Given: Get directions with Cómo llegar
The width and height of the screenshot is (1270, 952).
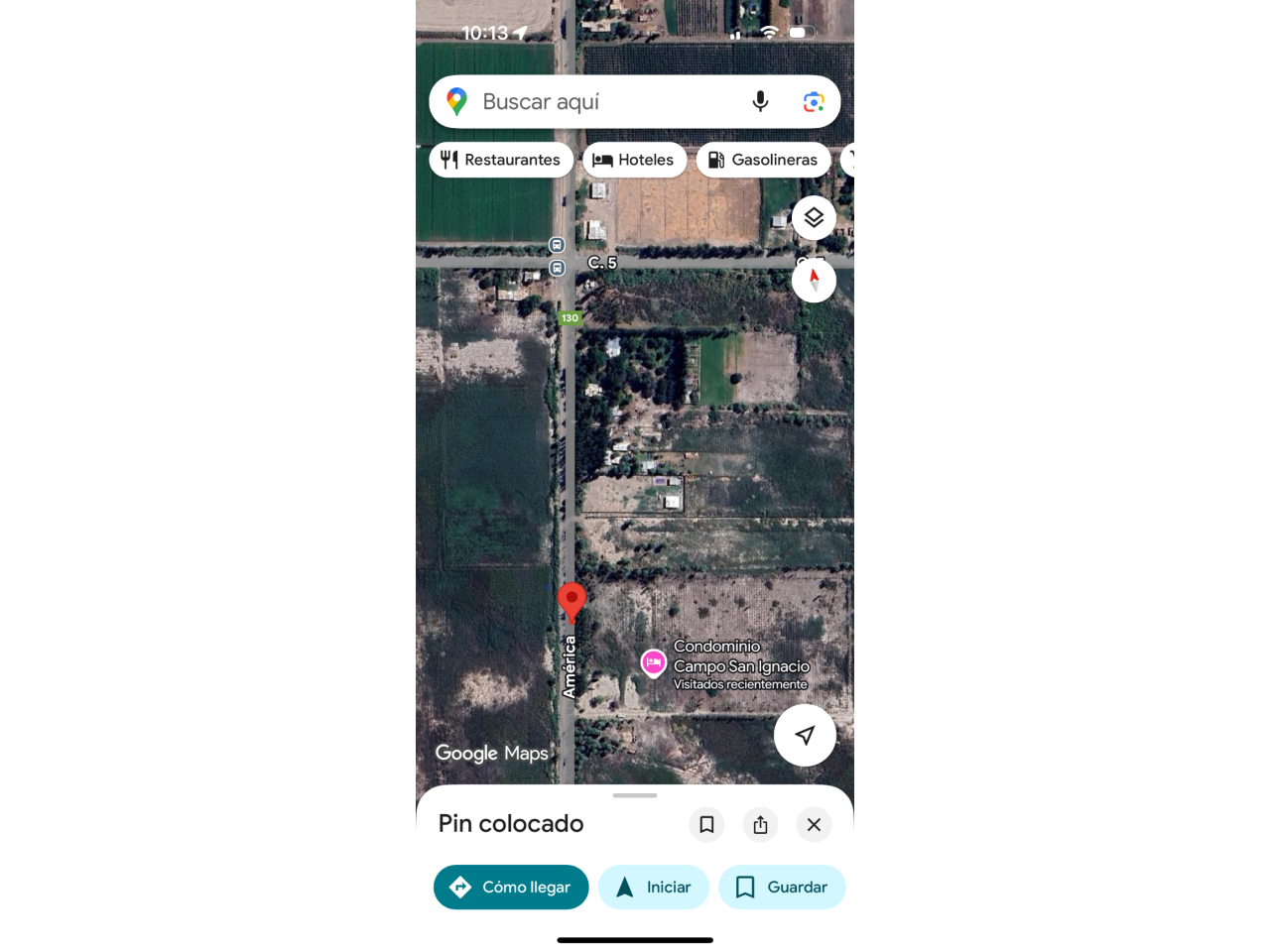Looking at the screenshot, I should pyautogui.click(x=511, y=887).
